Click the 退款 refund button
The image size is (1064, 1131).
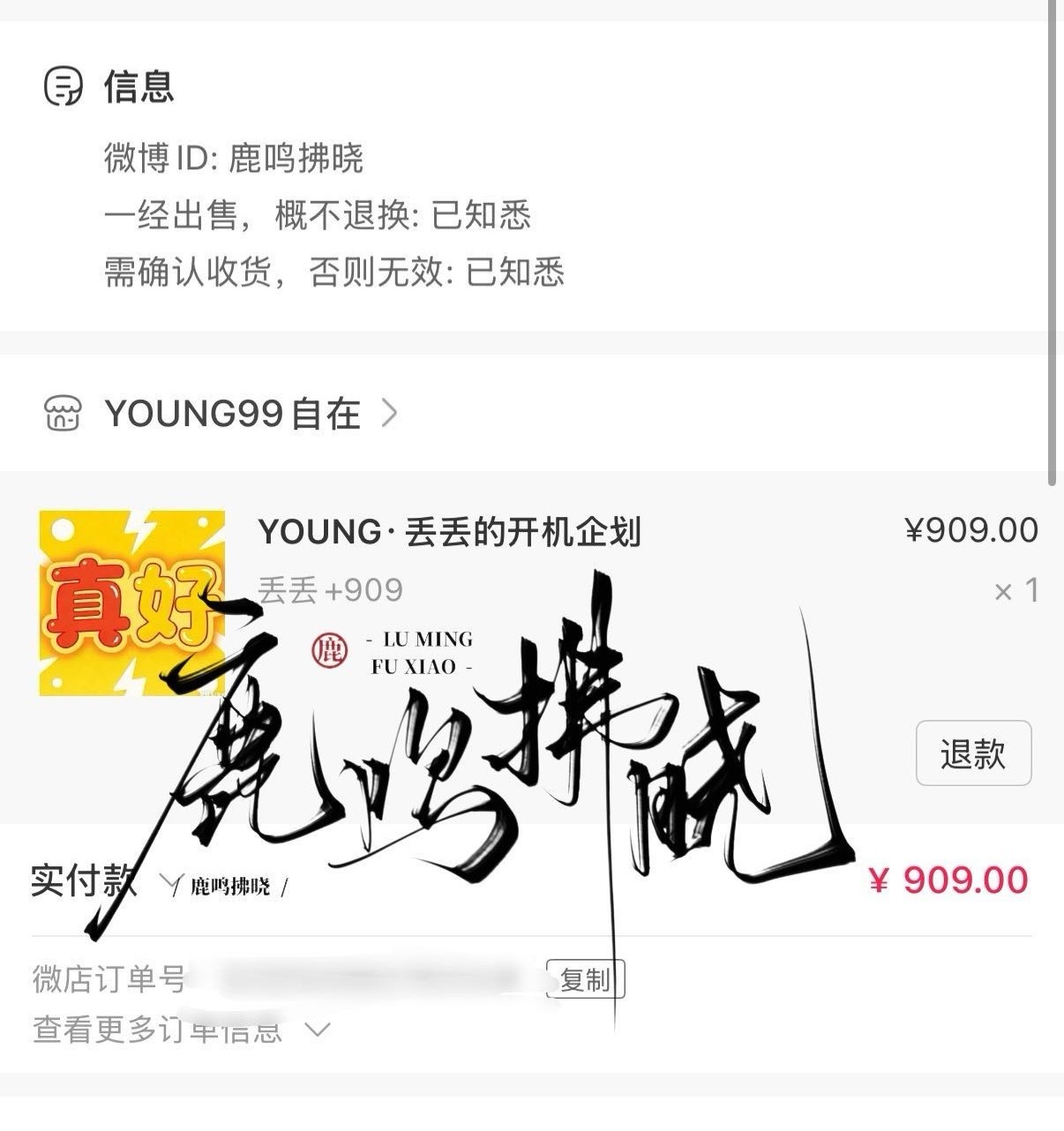coord(976,753)
